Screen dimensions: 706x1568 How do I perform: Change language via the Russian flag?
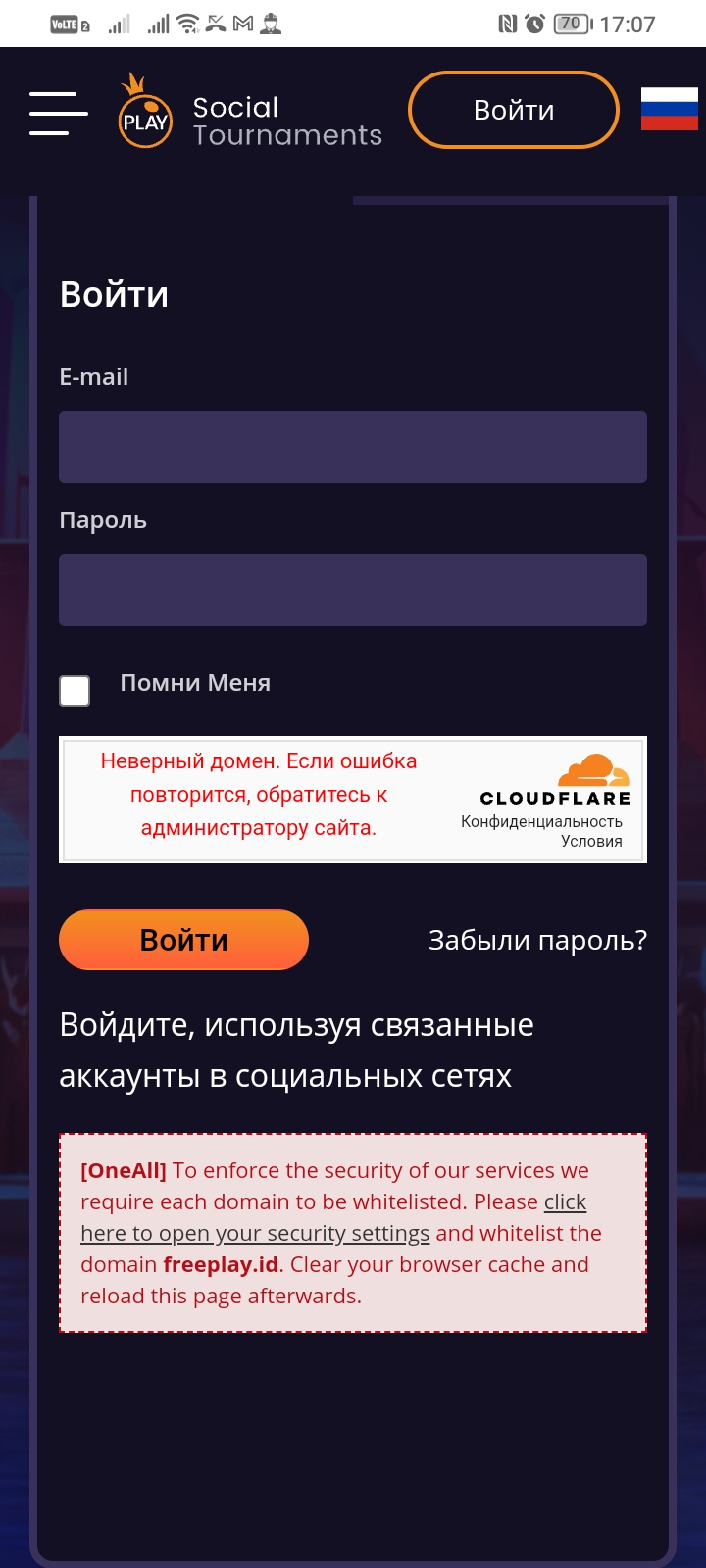(670, 109)
